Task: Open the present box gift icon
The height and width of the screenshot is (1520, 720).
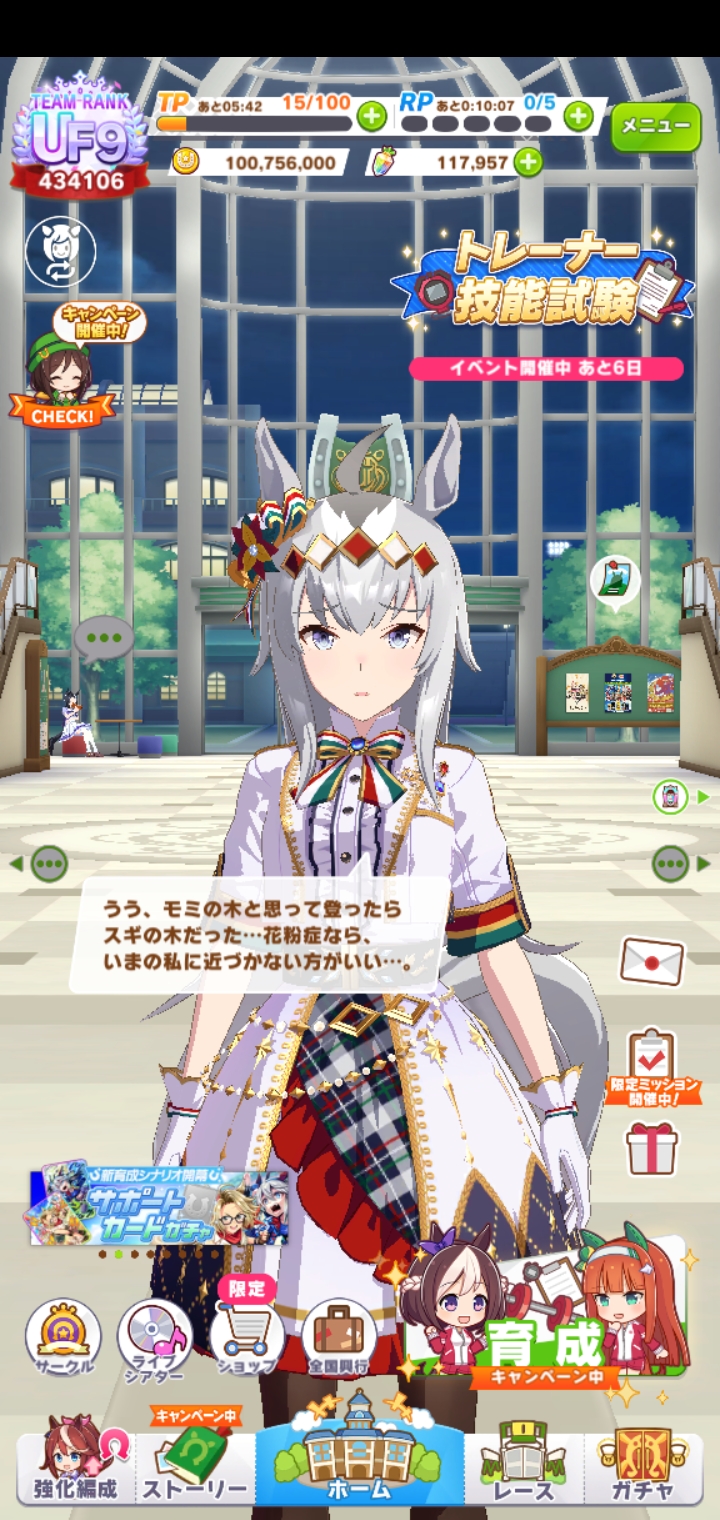Action: pos(652,1148)
